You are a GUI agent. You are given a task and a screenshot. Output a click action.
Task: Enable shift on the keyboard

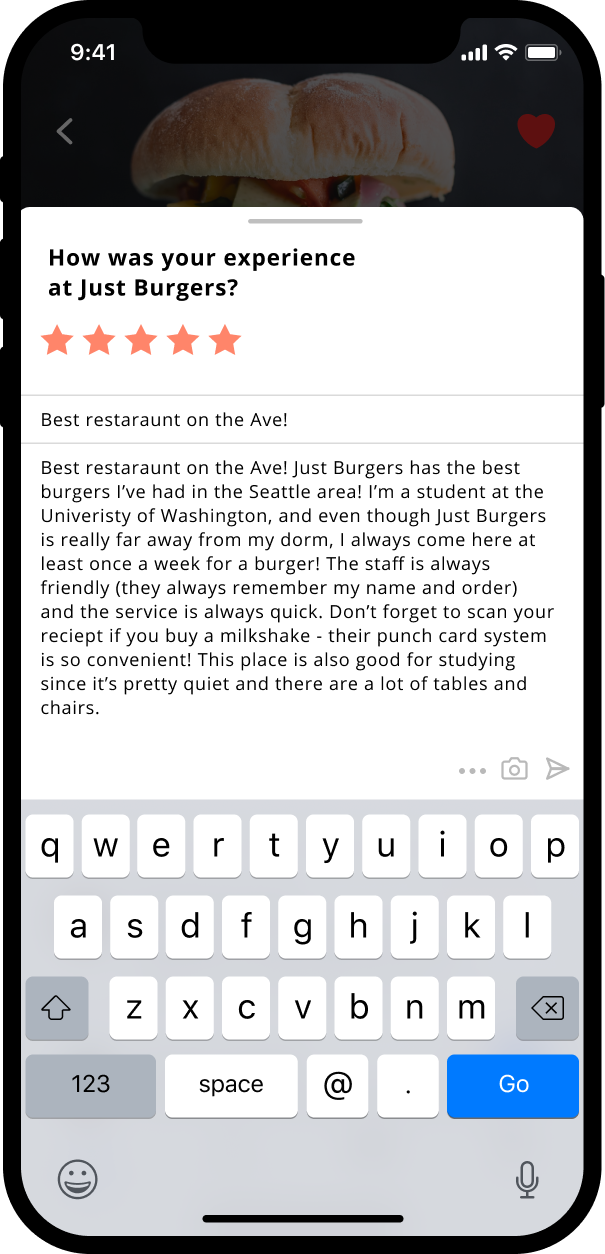point(56,1008)
